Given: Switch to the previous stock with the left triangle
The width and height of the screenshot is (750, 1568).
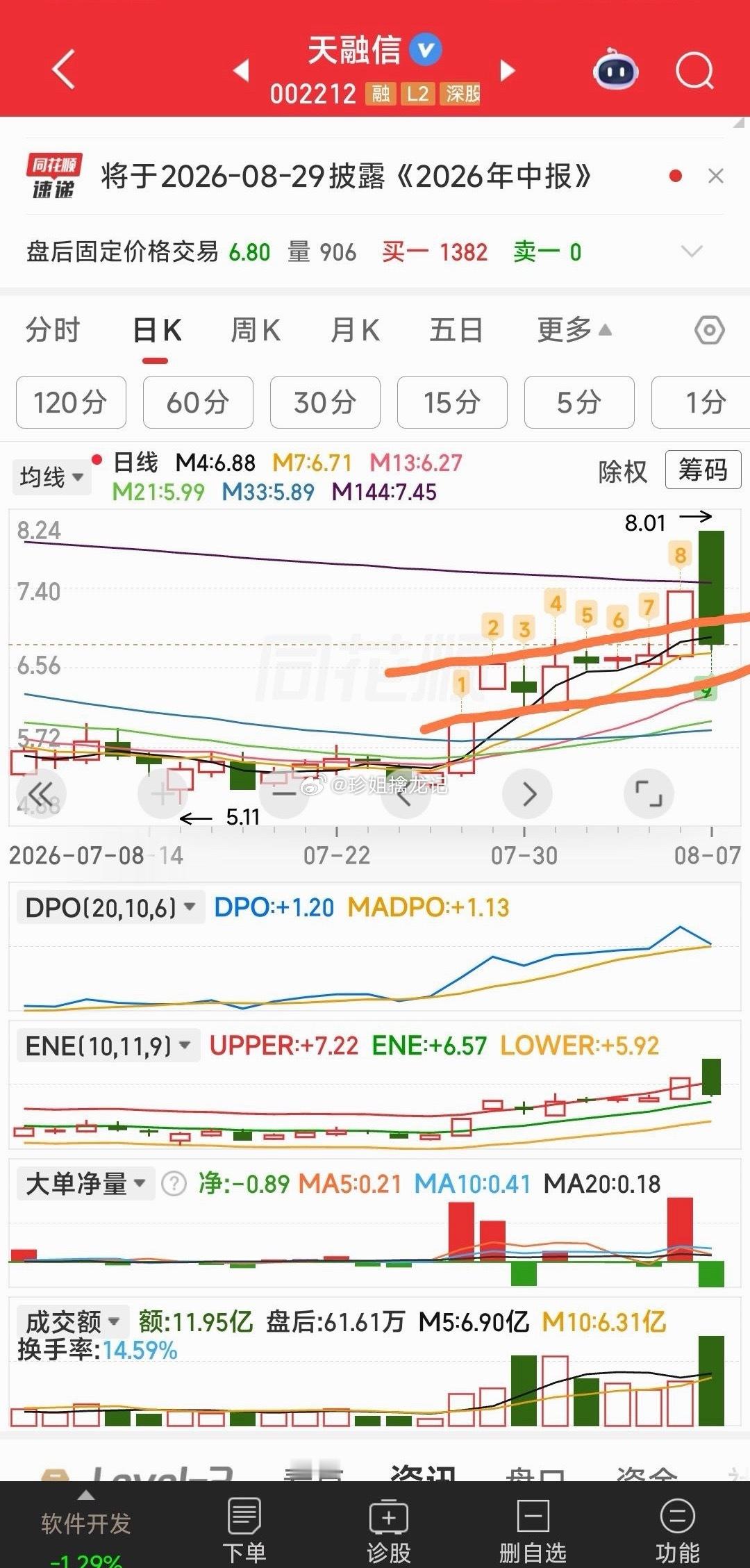Looking at the screenshot, I should 241,70.
